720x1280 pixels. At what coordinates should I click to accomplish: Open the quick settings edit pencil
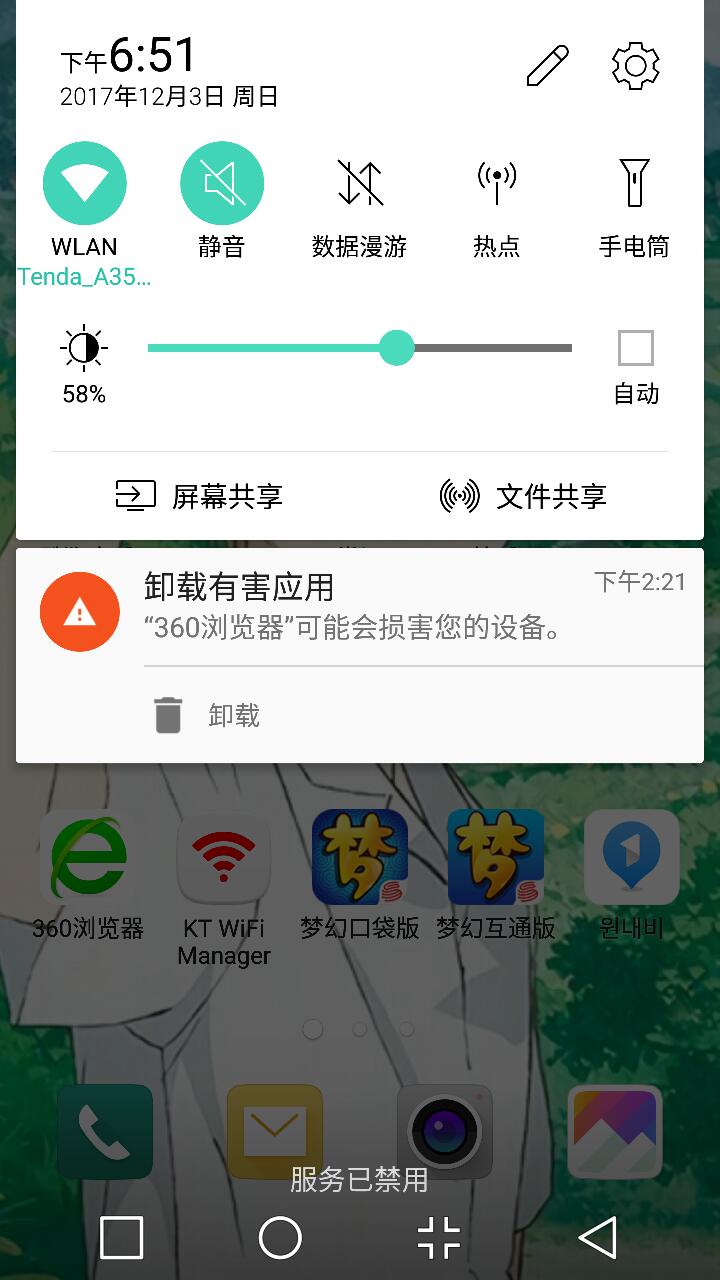point(547,66)
